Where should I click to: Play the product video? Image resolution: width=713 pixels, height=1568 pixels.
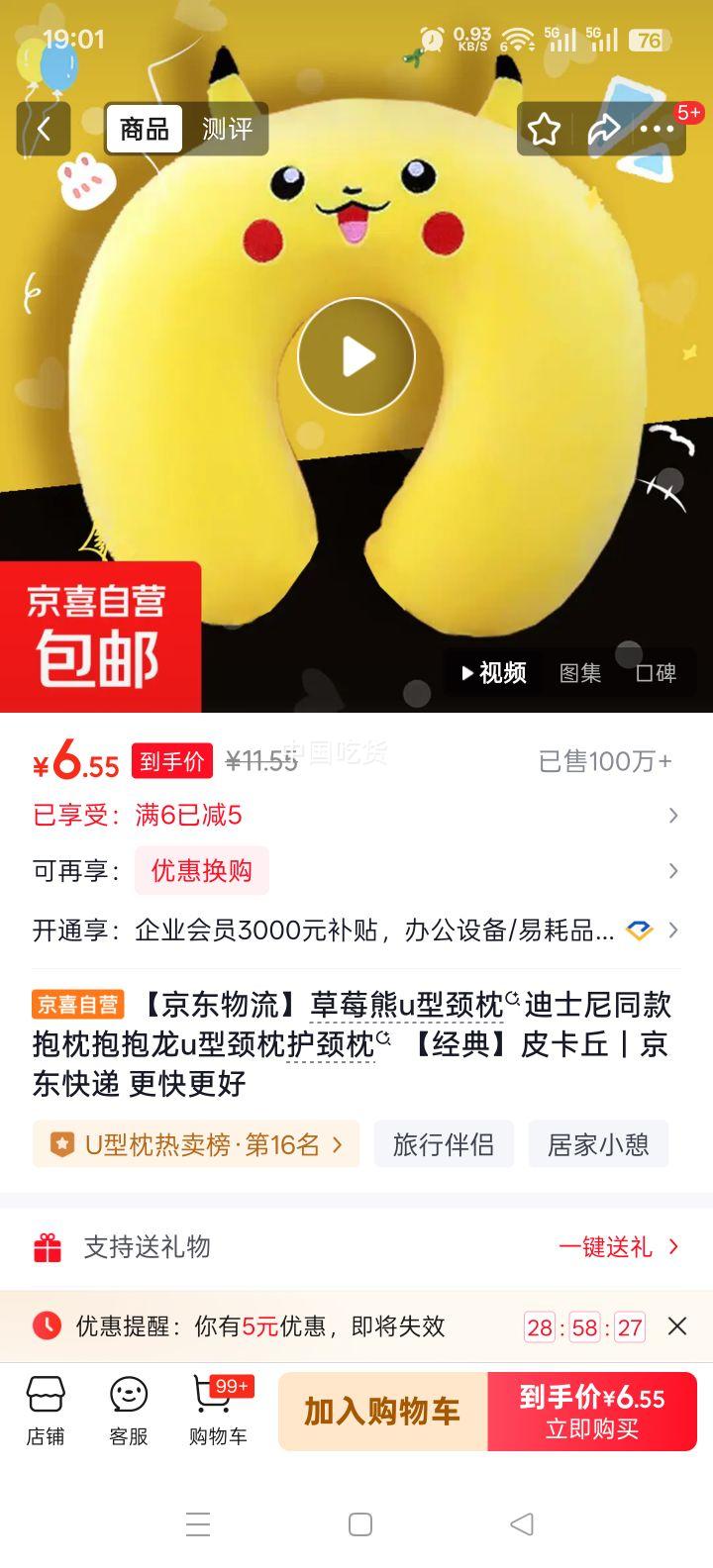click(x=356, y=356)
